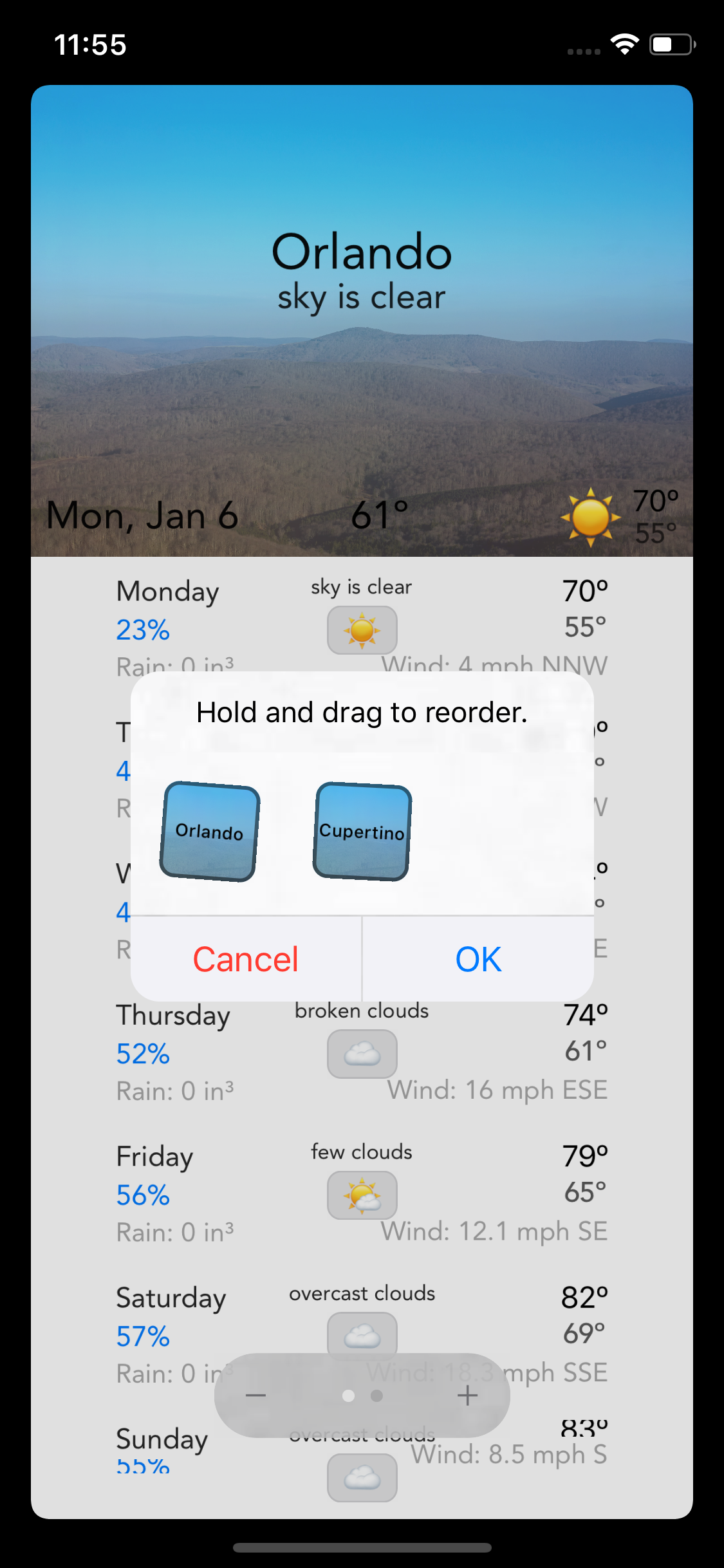Cancel the reorder dialog
The width and height of the screenshot is (724, 1568).
(246, 959)
